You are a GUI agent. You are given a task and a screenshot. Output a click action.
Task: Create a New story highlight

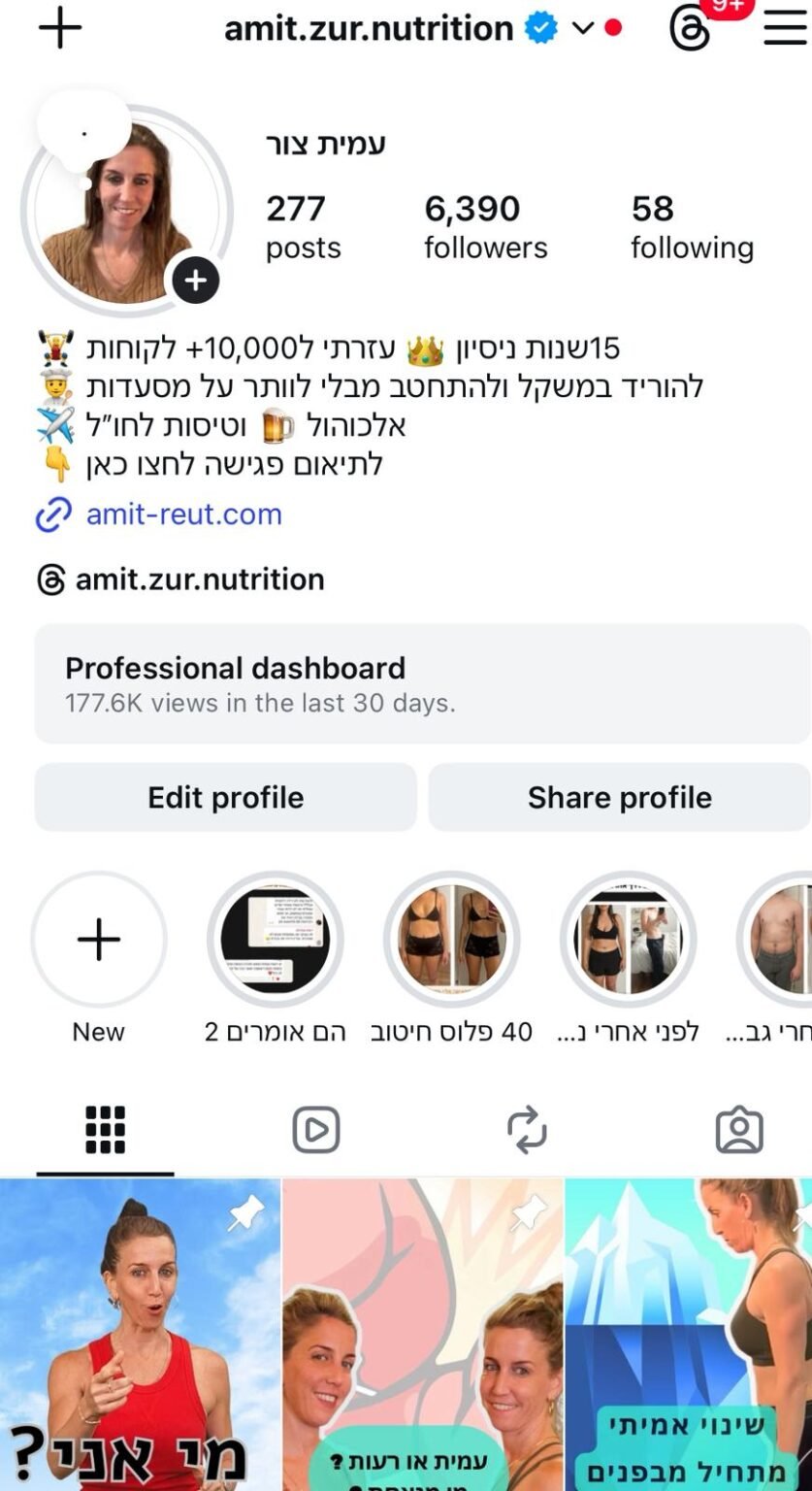pyautogui.click(x=99, y=940)
